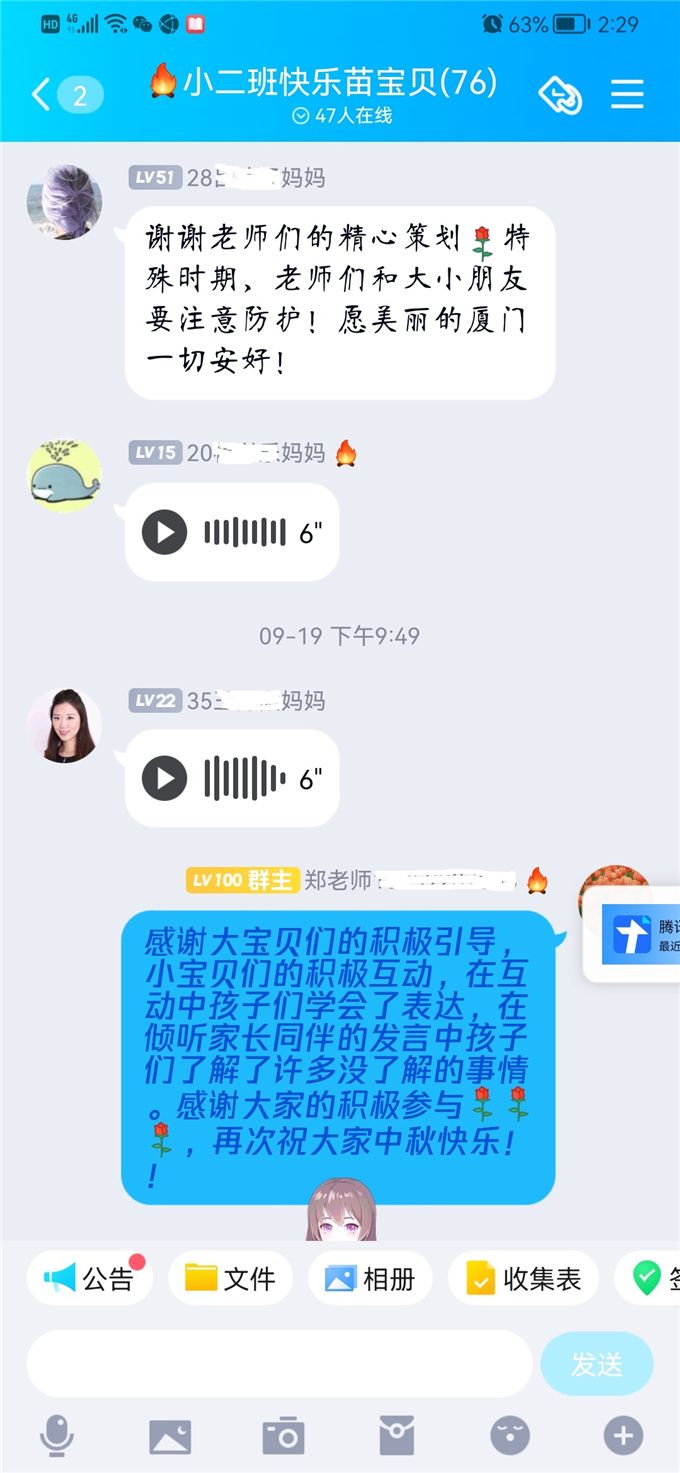Focus the message input field
Viewport: 680px width, 1473px height.
click(x=280, y=1363)
